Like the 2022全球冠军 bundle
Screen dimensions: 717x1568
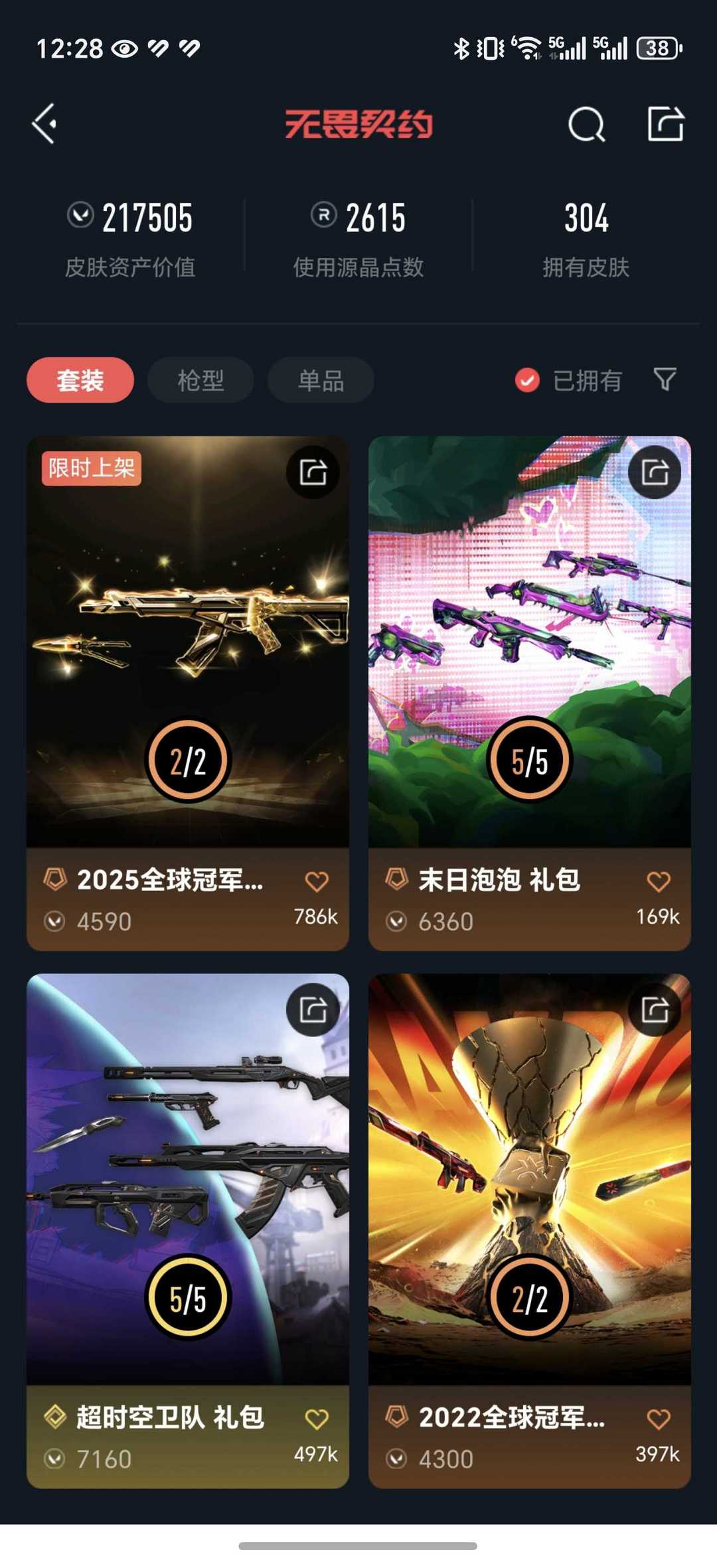(658, 1419)
